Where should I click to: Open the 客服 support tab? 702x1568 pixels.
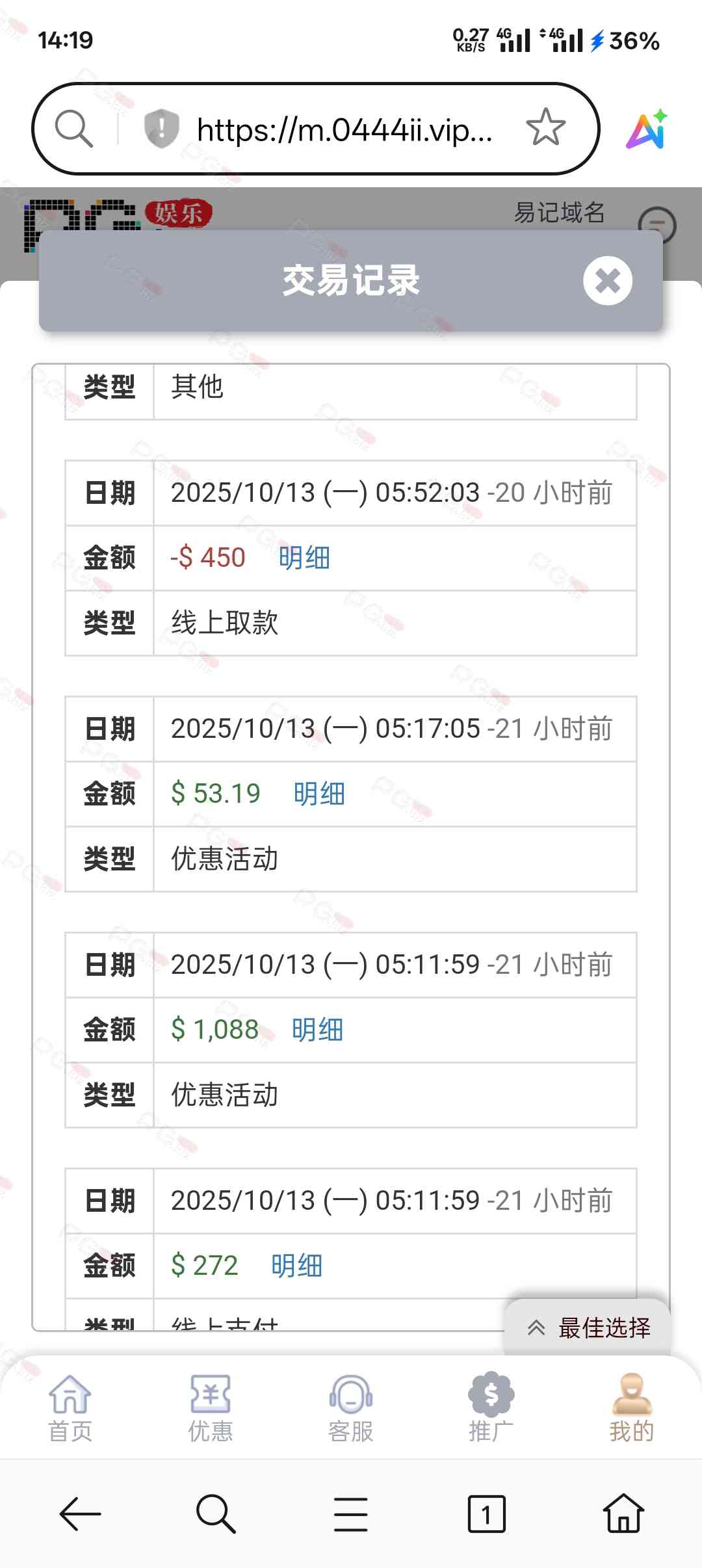[351, 1409]
